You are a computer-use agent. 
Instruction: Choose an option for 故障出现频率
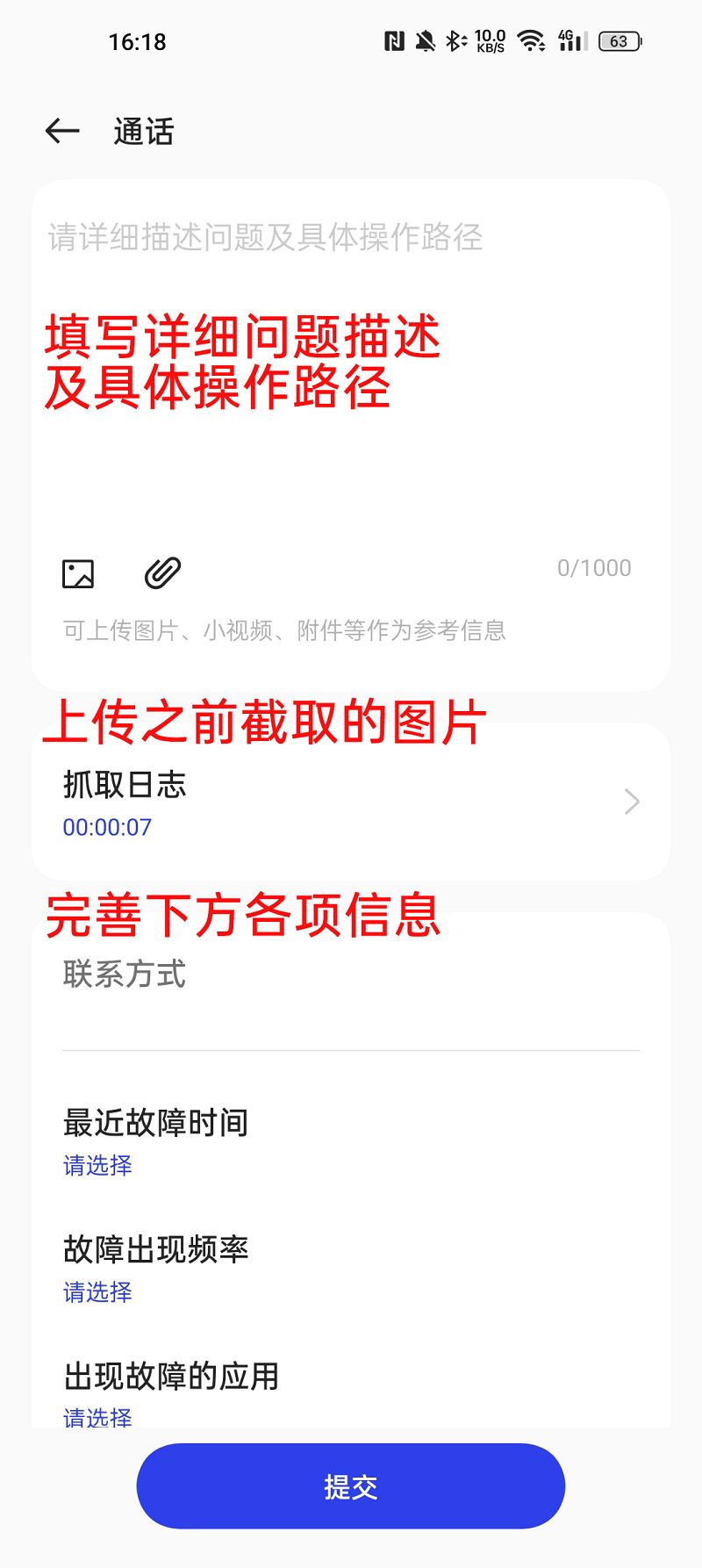(98, 1291)
